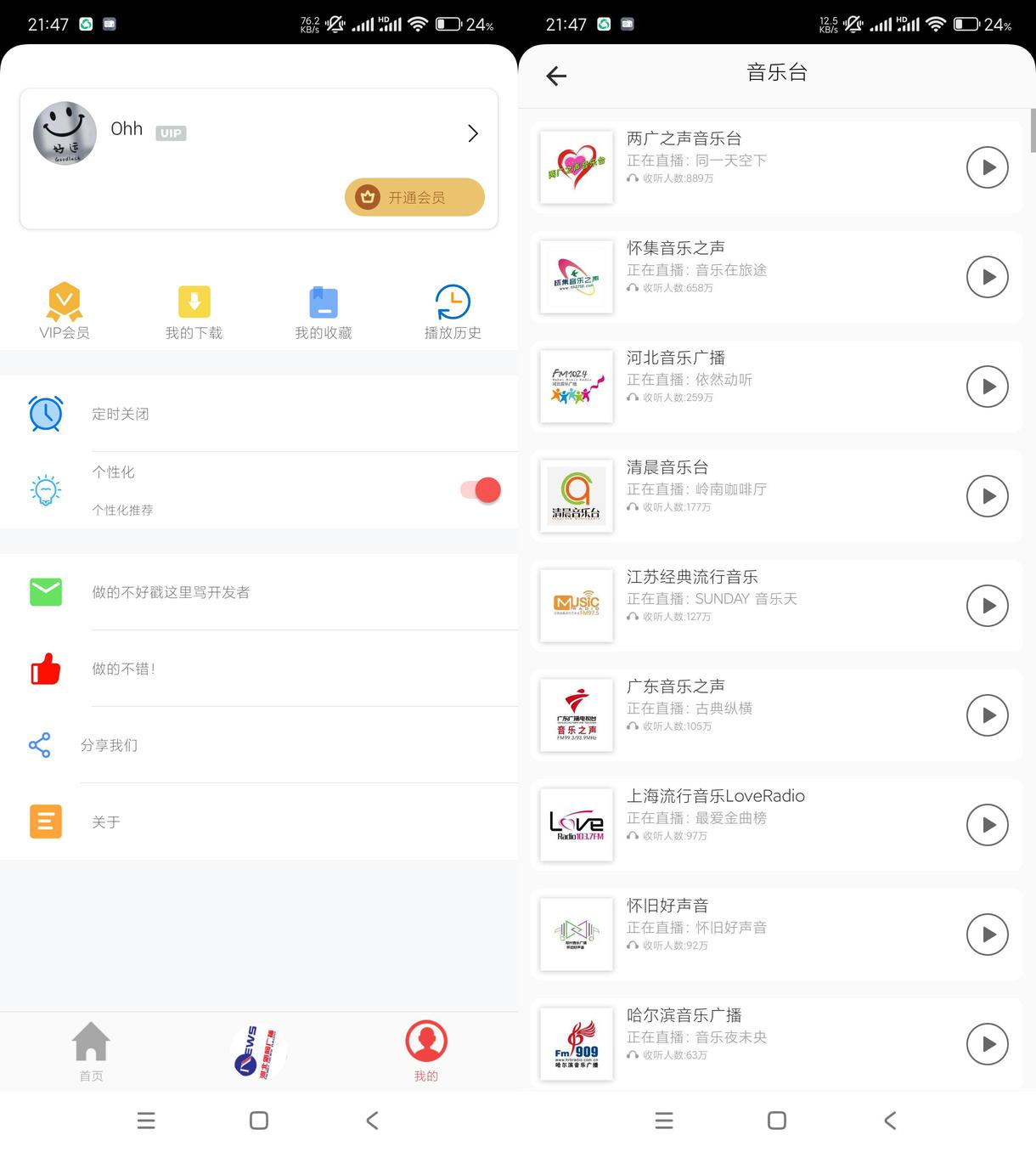Tap the 开通会员 button
Screen dimensions: 1036x1152
pos(414,197)
